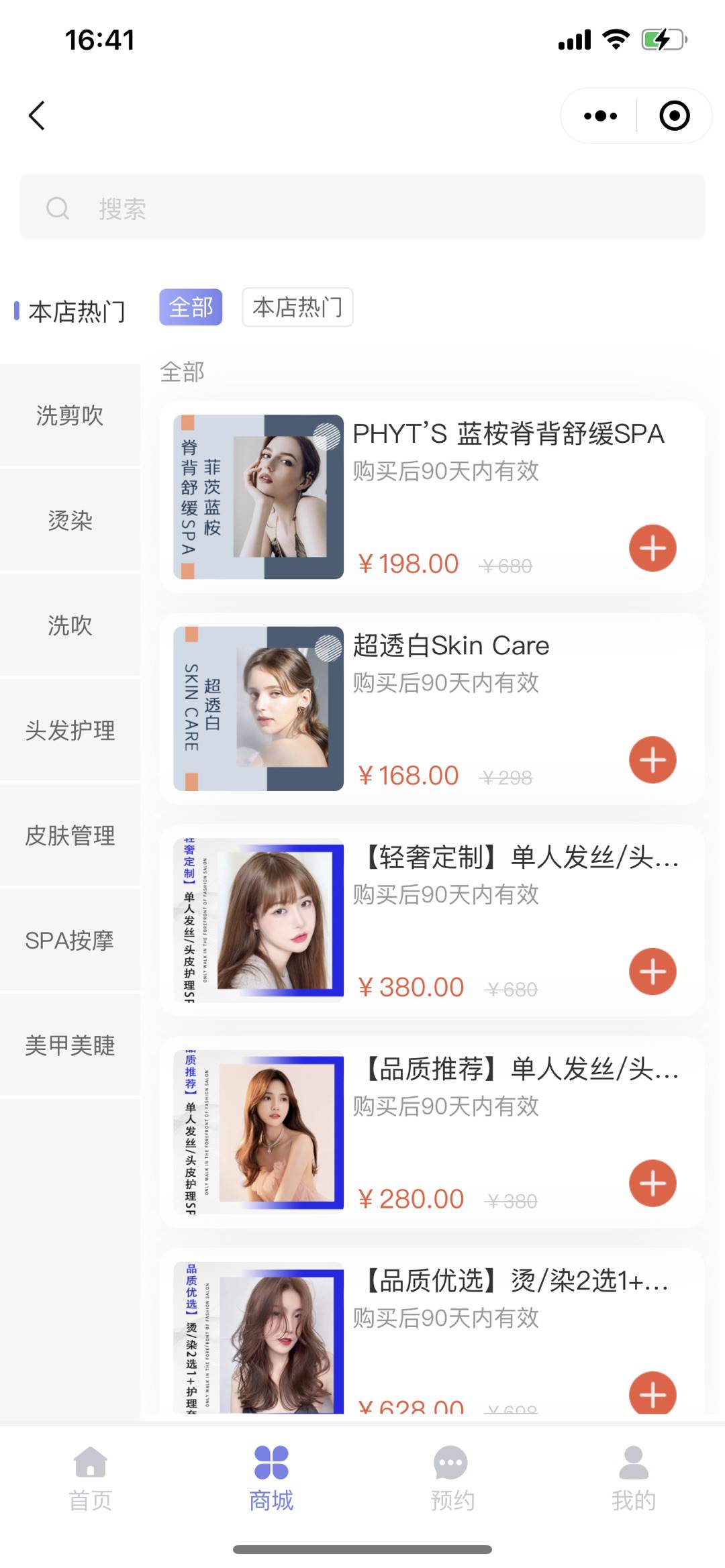This screenshot has height=1568, width=725.
Task: Open the SPA按摩 category
Action: point(70,941)
